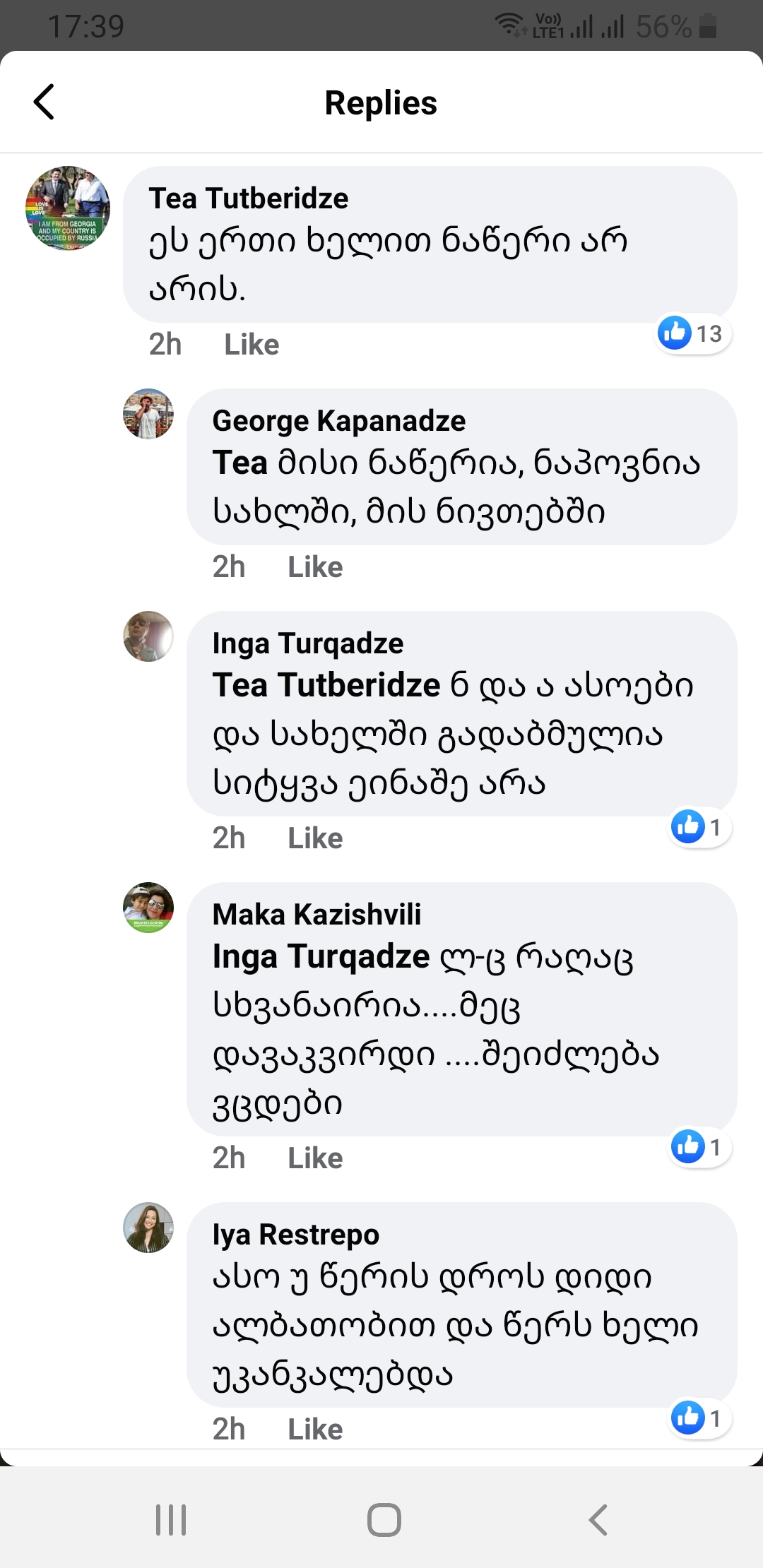Open Iya Restrepo's profile picture
Screen dimensions: 763x1568
(x=148, y=1228)
